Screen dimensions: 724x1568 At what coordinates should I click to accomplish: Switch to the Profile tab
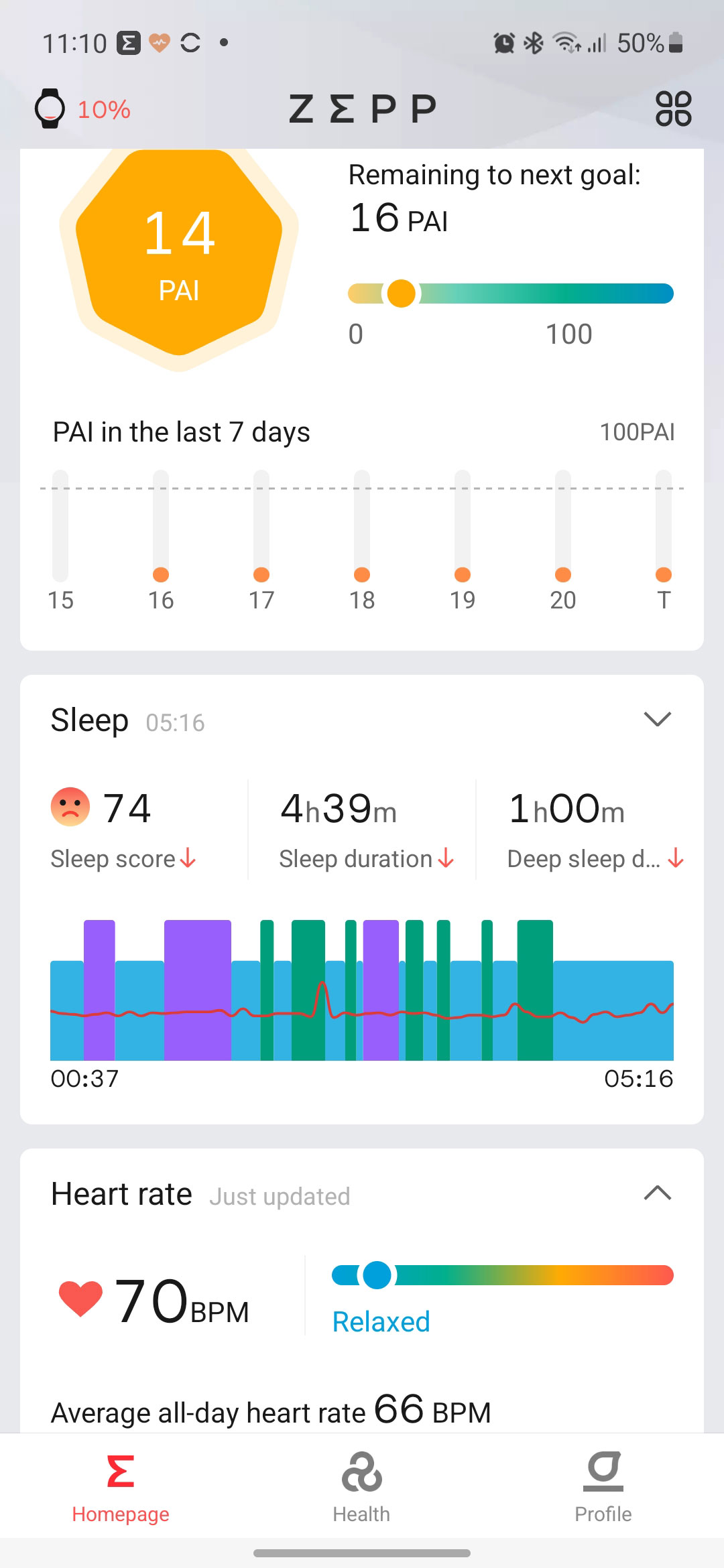(x=603, y=1486)
